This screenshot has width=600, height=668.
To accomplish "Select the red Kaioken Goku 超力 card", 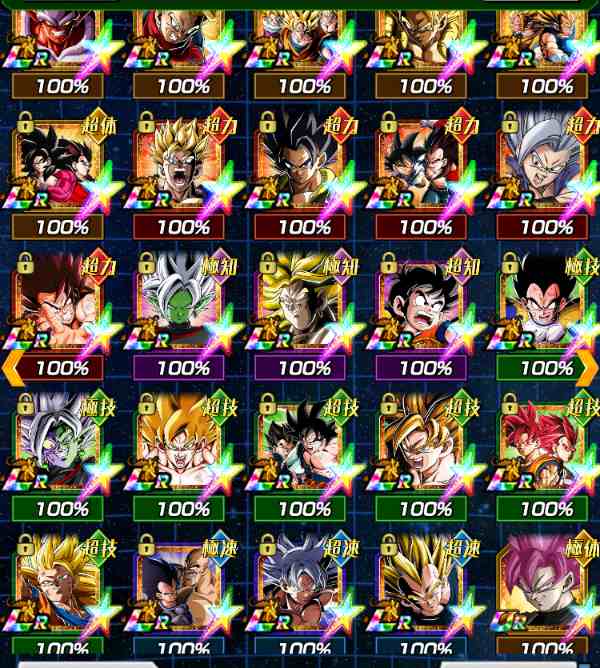I will click(x=62, y=300).
